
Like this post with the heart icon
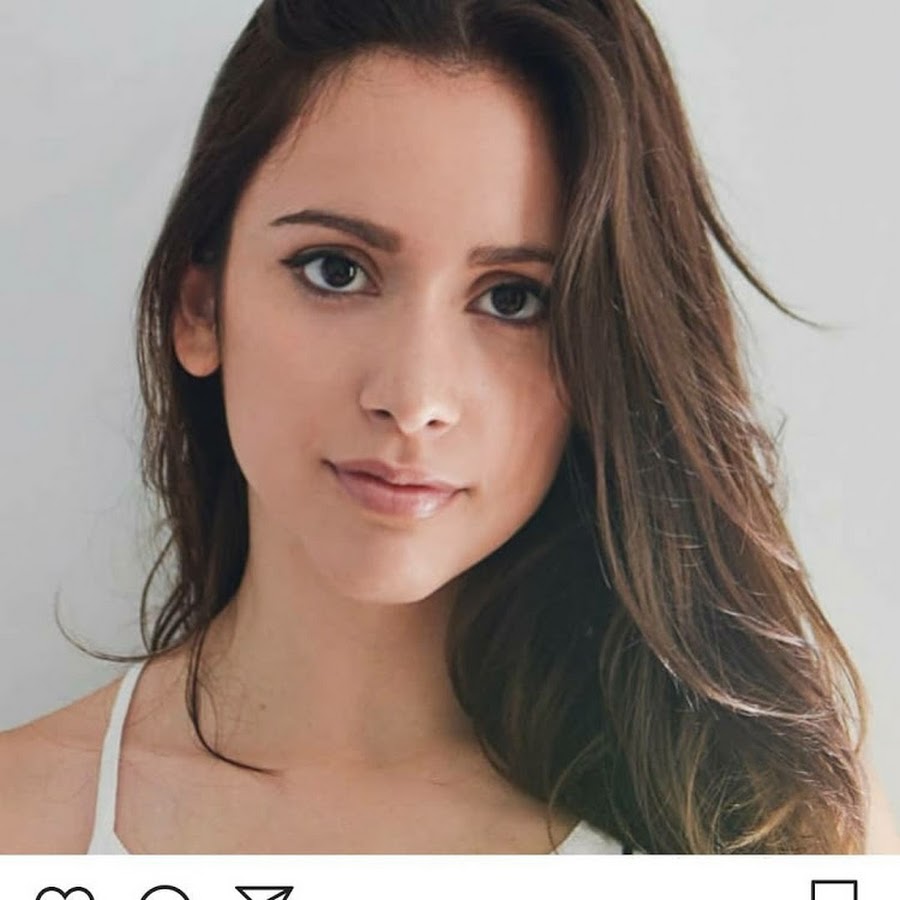[x=64, y=893]
